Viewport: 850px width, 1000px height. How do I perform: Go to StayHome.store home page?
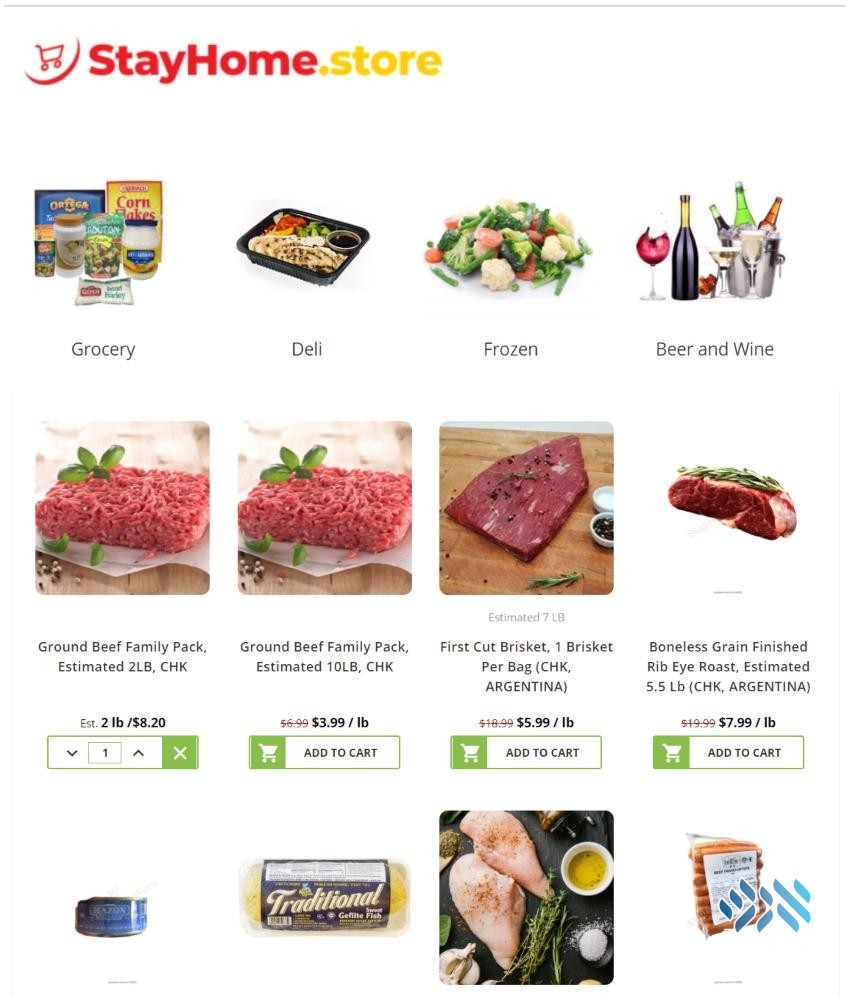233,61
